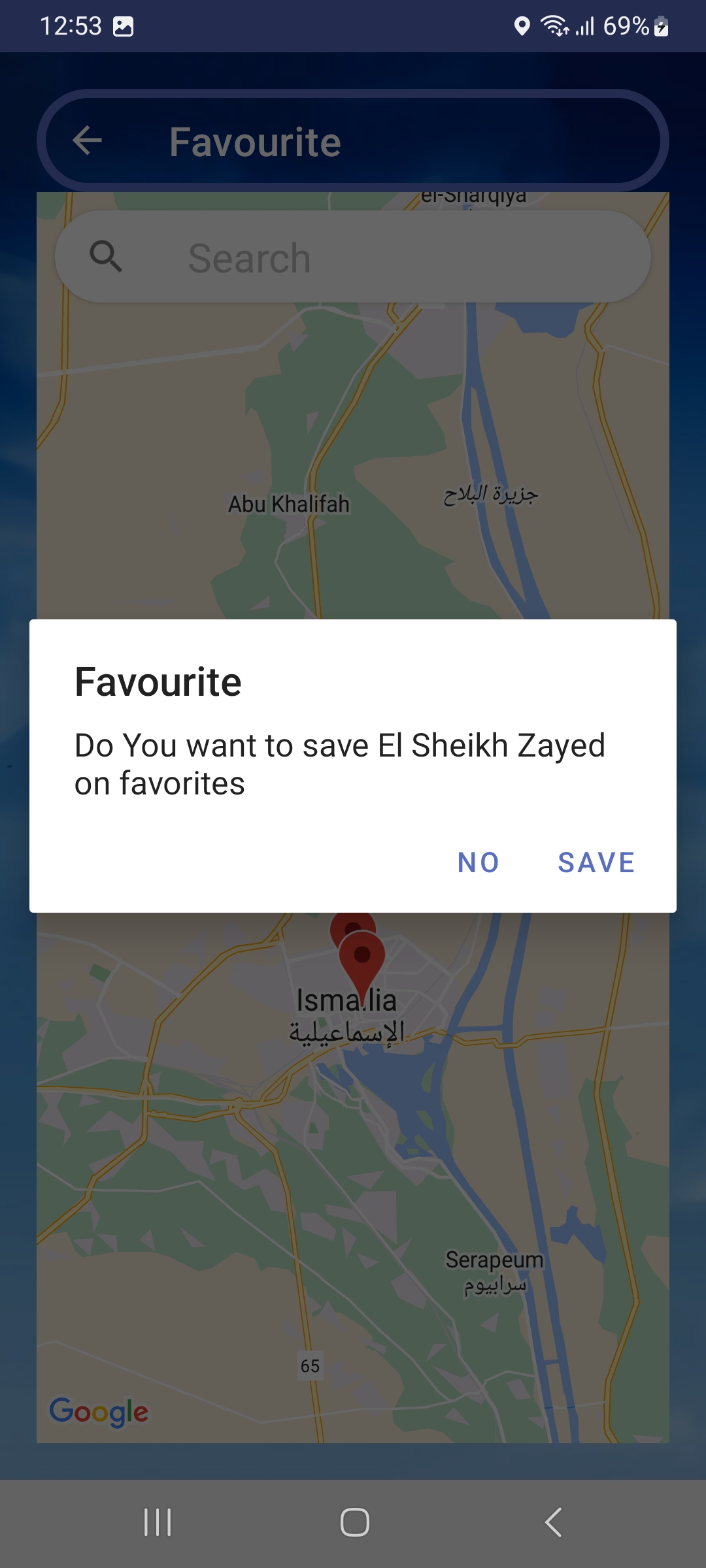
Task: Open the recent apps view
Action: click(158, 1522)
